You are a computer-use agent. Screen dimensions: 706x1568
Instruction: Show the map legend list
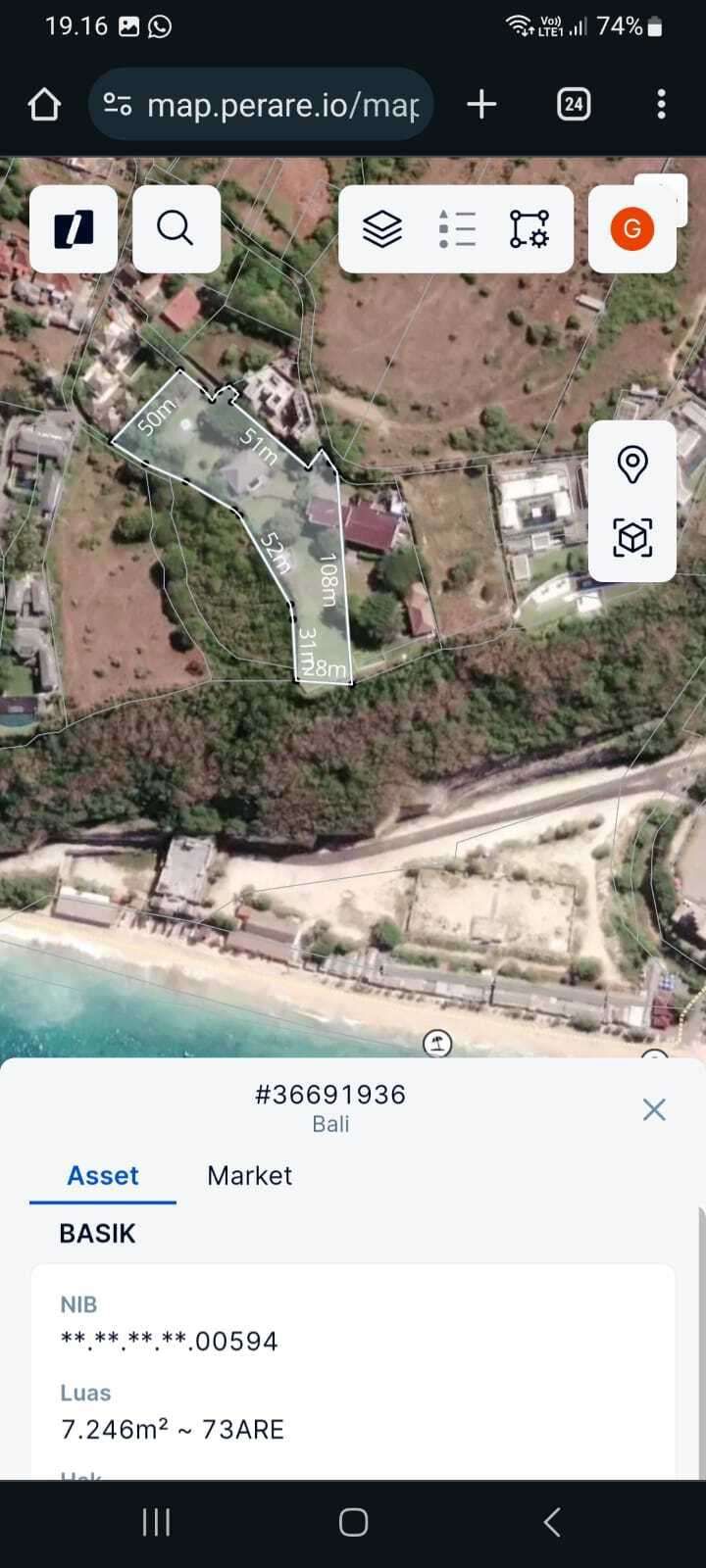[x=456, y=229]
